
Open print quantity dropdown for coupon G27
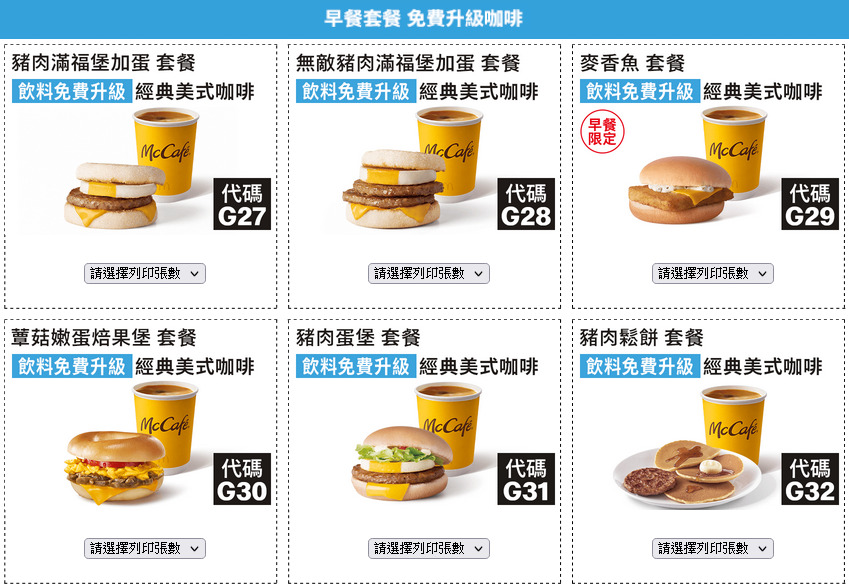145,273
